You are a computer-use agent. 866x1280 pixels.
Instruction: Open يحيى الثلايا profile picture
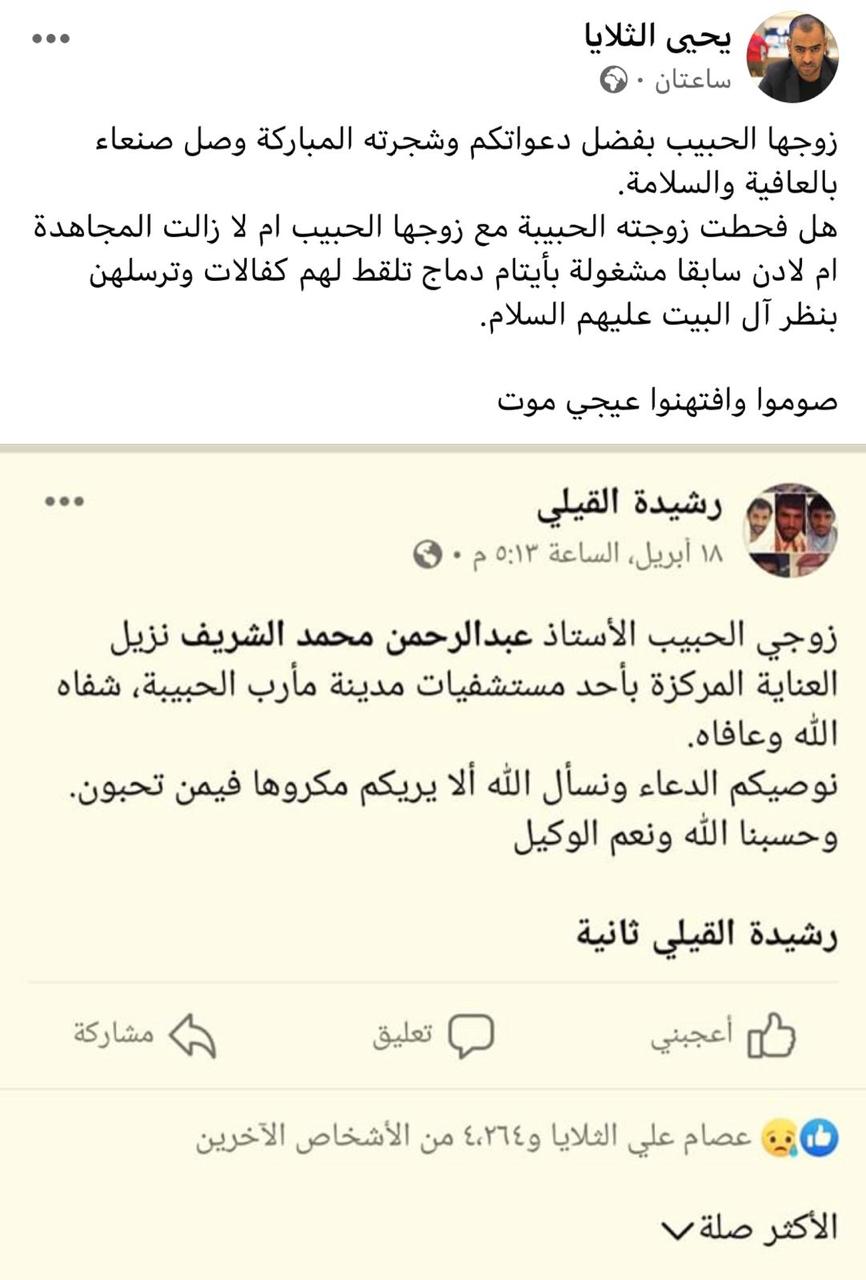tap(797, 58)
